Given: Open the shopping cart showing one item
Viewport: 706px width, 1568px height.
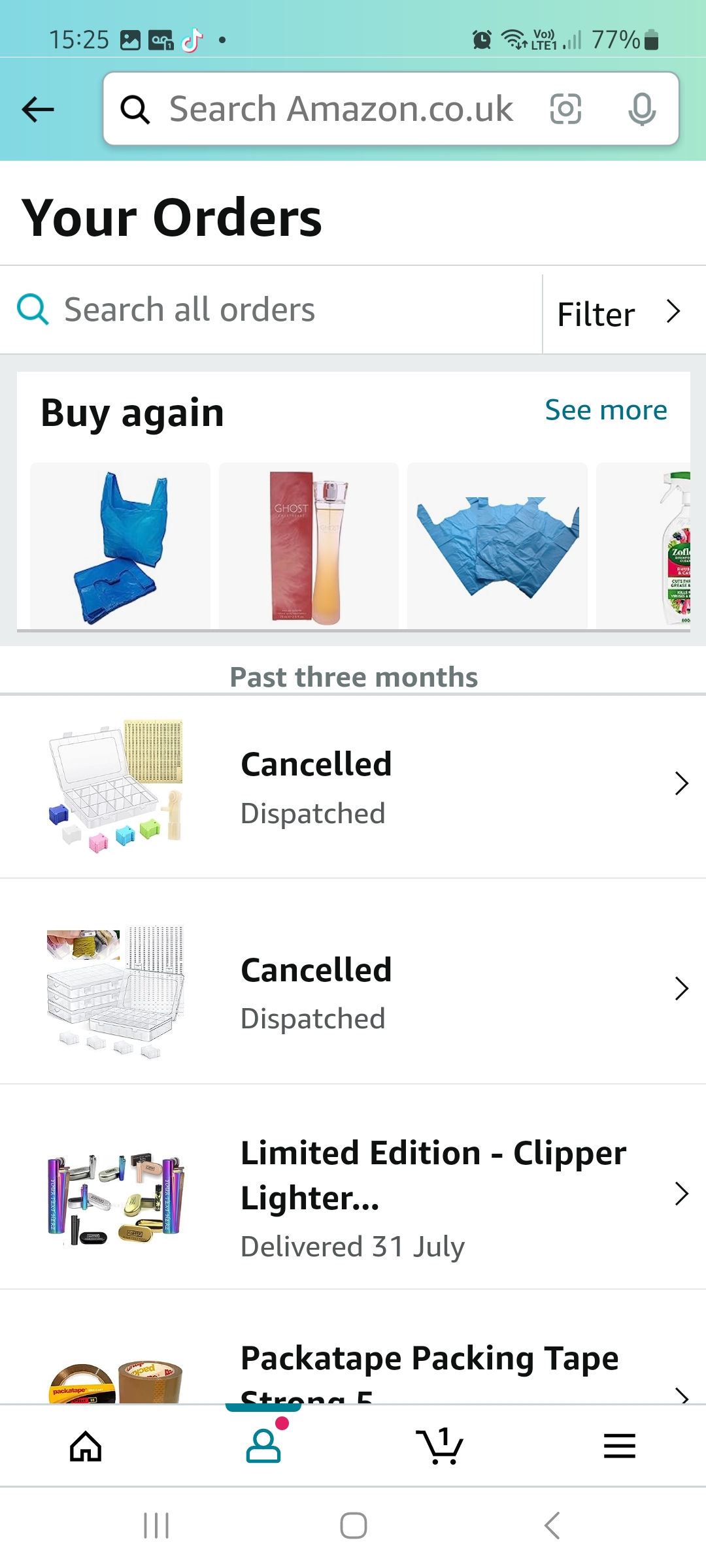Looking at the screenshot, I should [441, 1445].
